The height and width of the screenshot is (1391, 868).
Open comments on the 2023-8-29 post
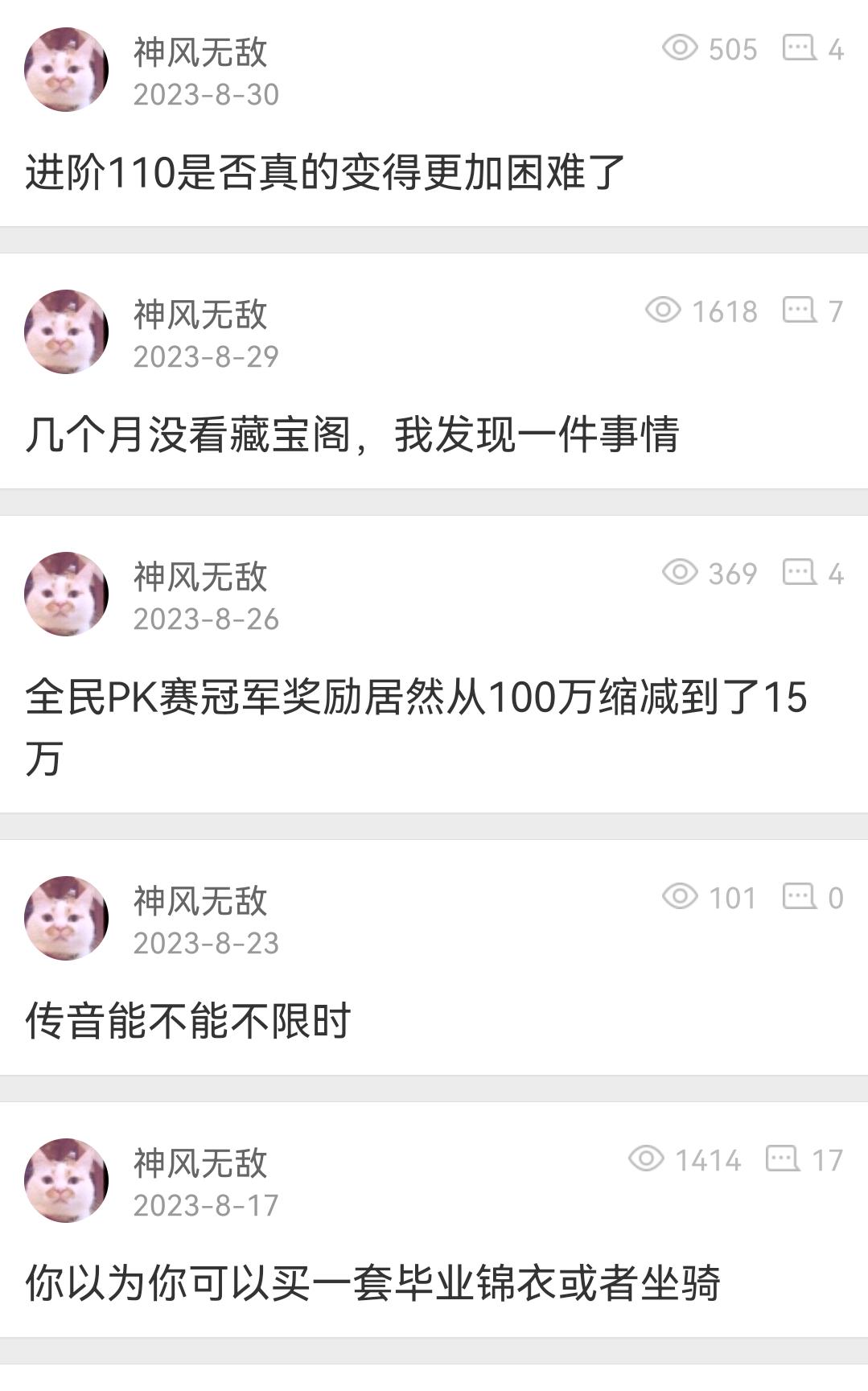[812, 311]
